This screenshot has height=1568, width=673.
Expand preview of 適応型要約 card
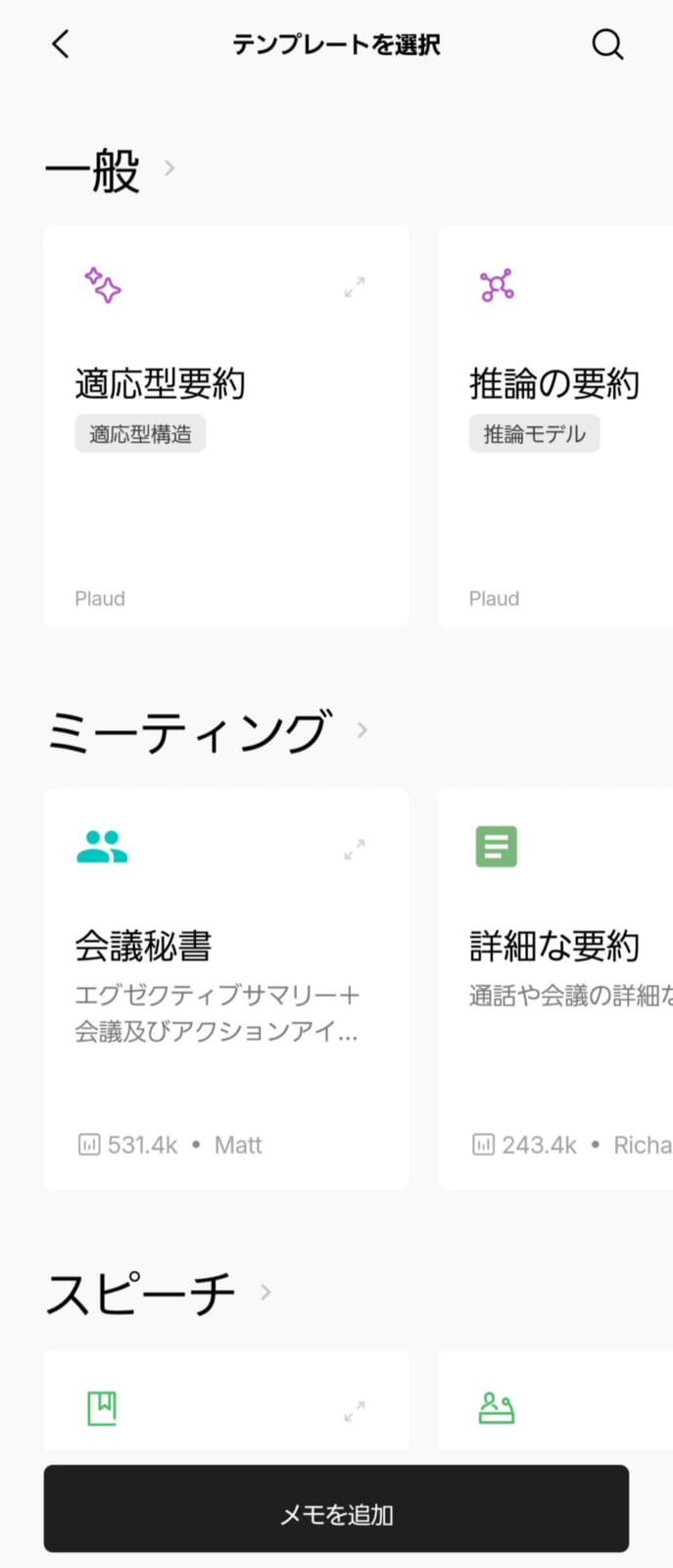coord(355,287)
